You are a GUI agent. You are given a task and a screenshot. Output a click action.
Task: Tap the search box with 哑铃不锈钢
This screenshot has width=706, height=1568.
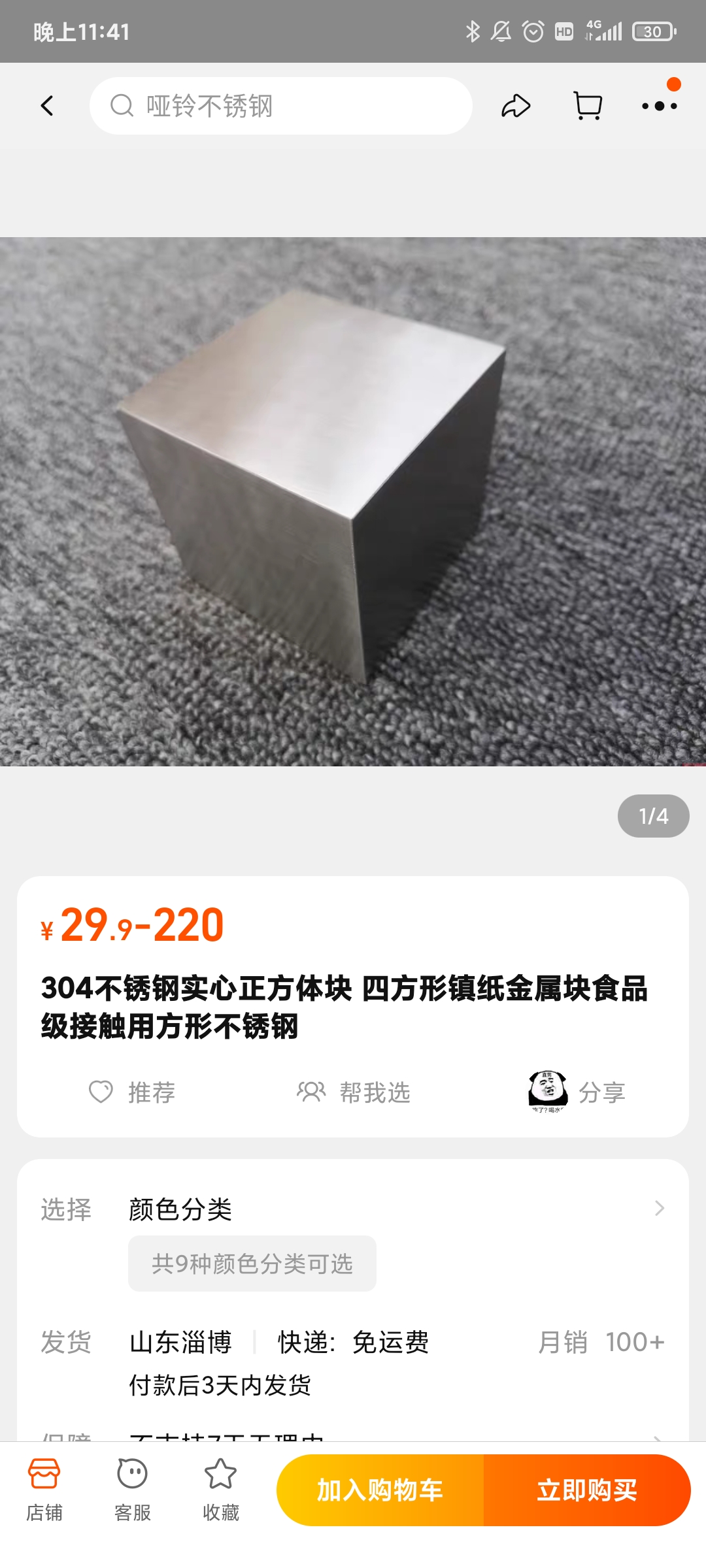pyautogui.click(x=281, y=106)
